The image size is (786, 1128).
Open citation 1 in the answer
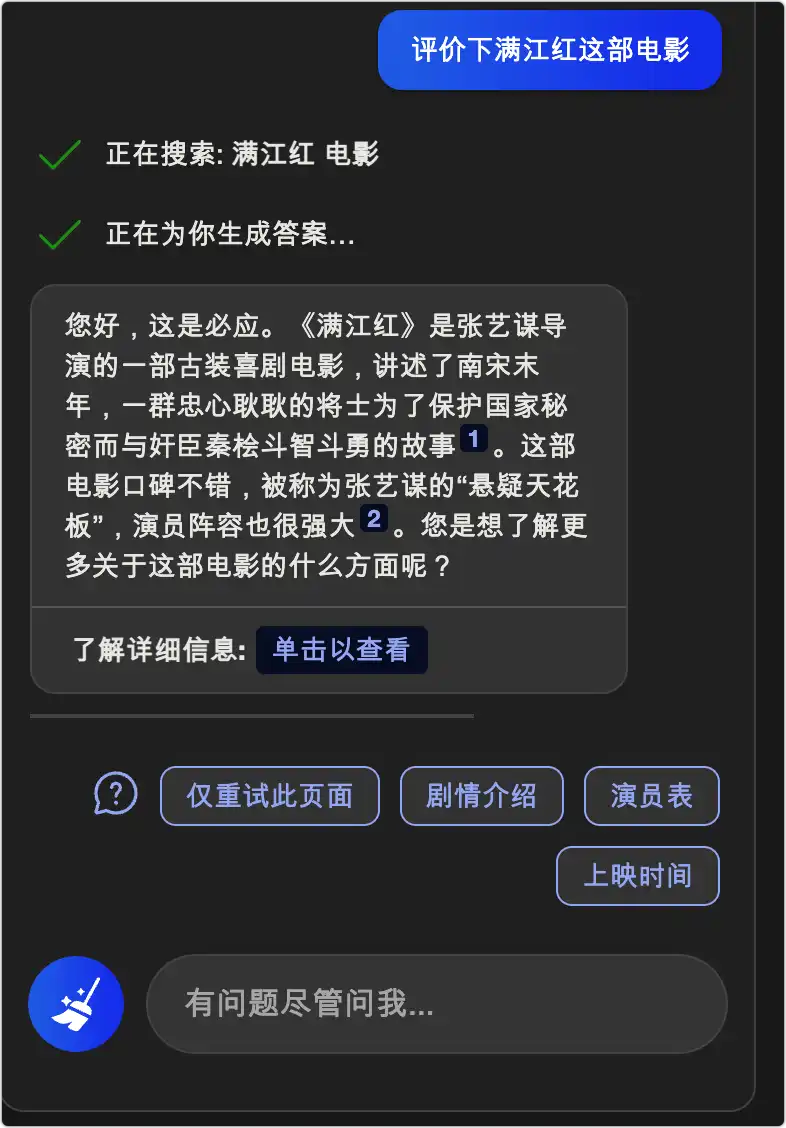473,439
